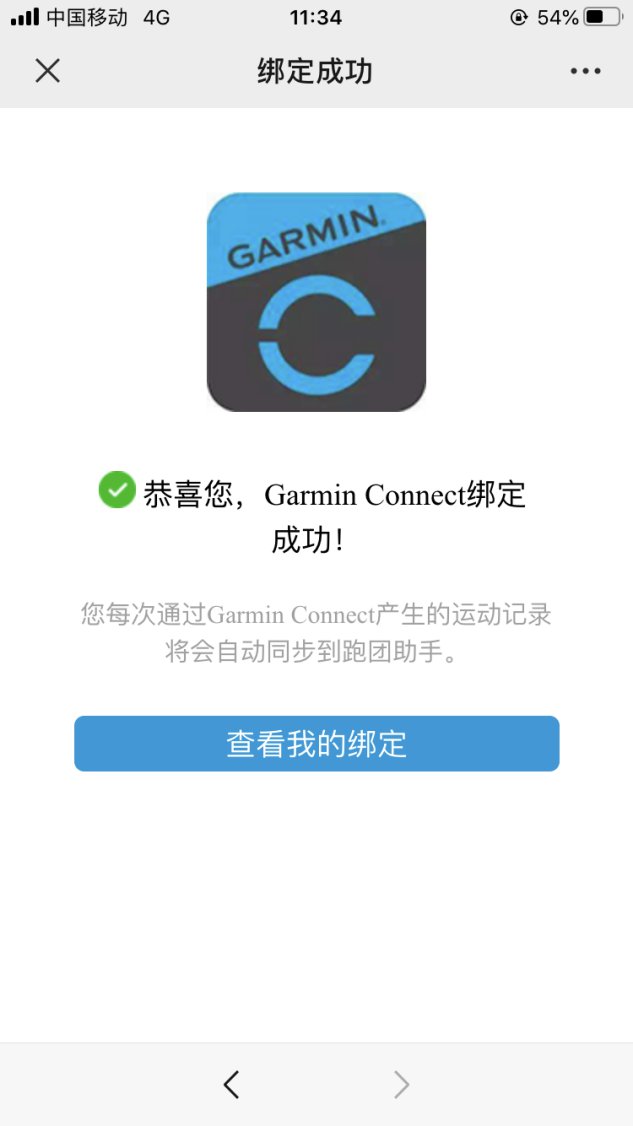
Task: Go back to the previous web page
Action: point(231,1084)
